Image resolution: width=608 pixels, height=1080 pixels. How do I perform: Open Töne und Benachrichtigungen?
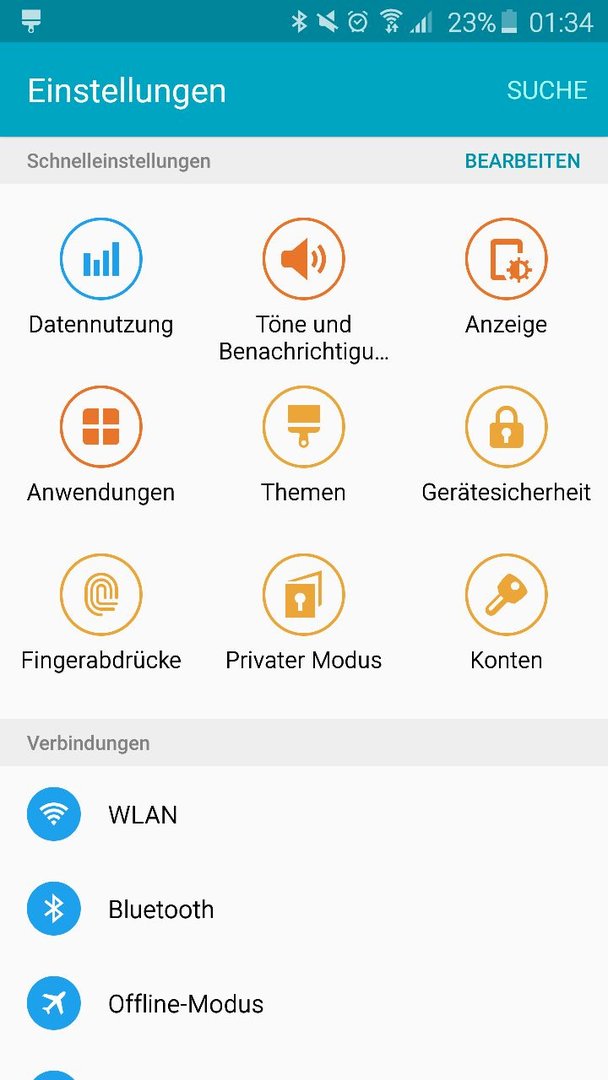click(304, 291)
